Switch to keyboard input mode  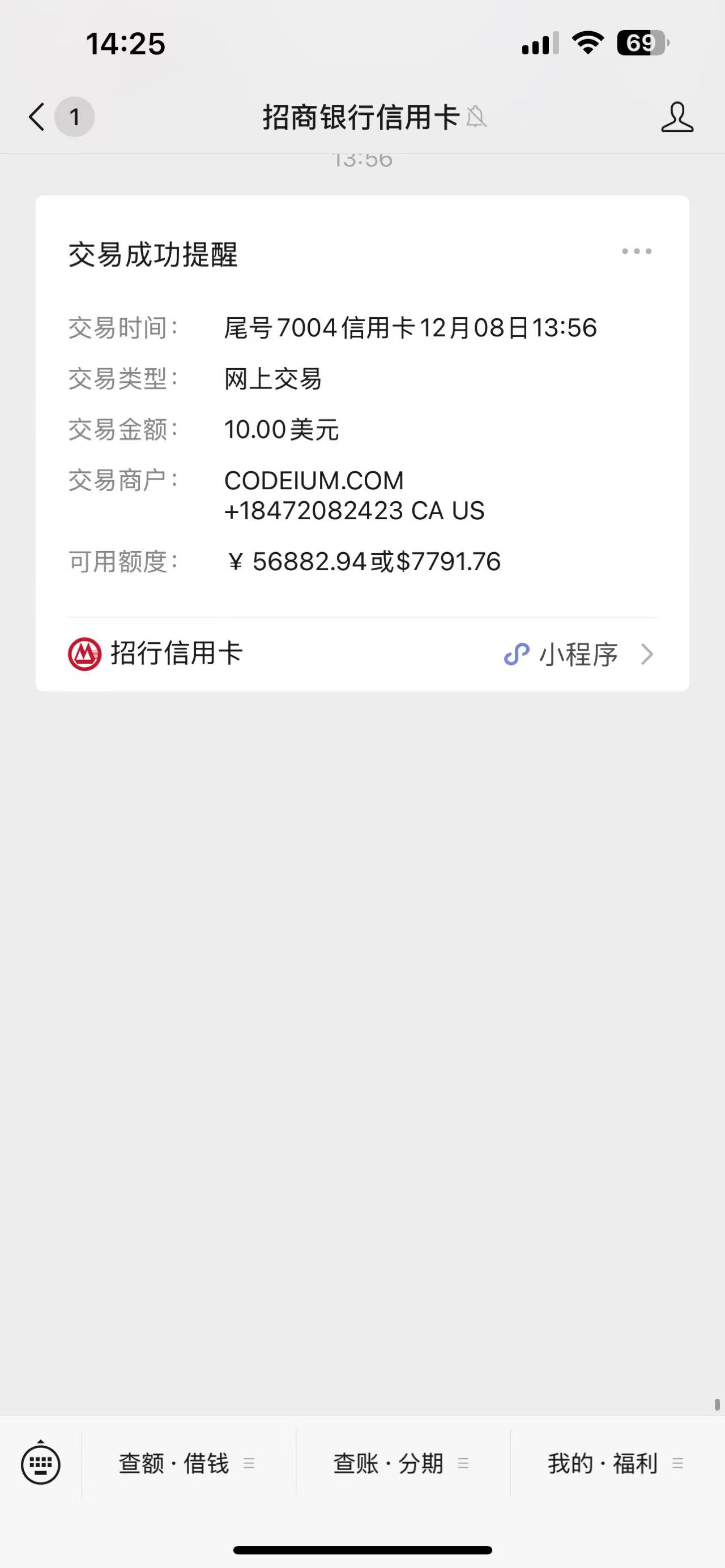pyautogui.click(x=40, y=1462)
